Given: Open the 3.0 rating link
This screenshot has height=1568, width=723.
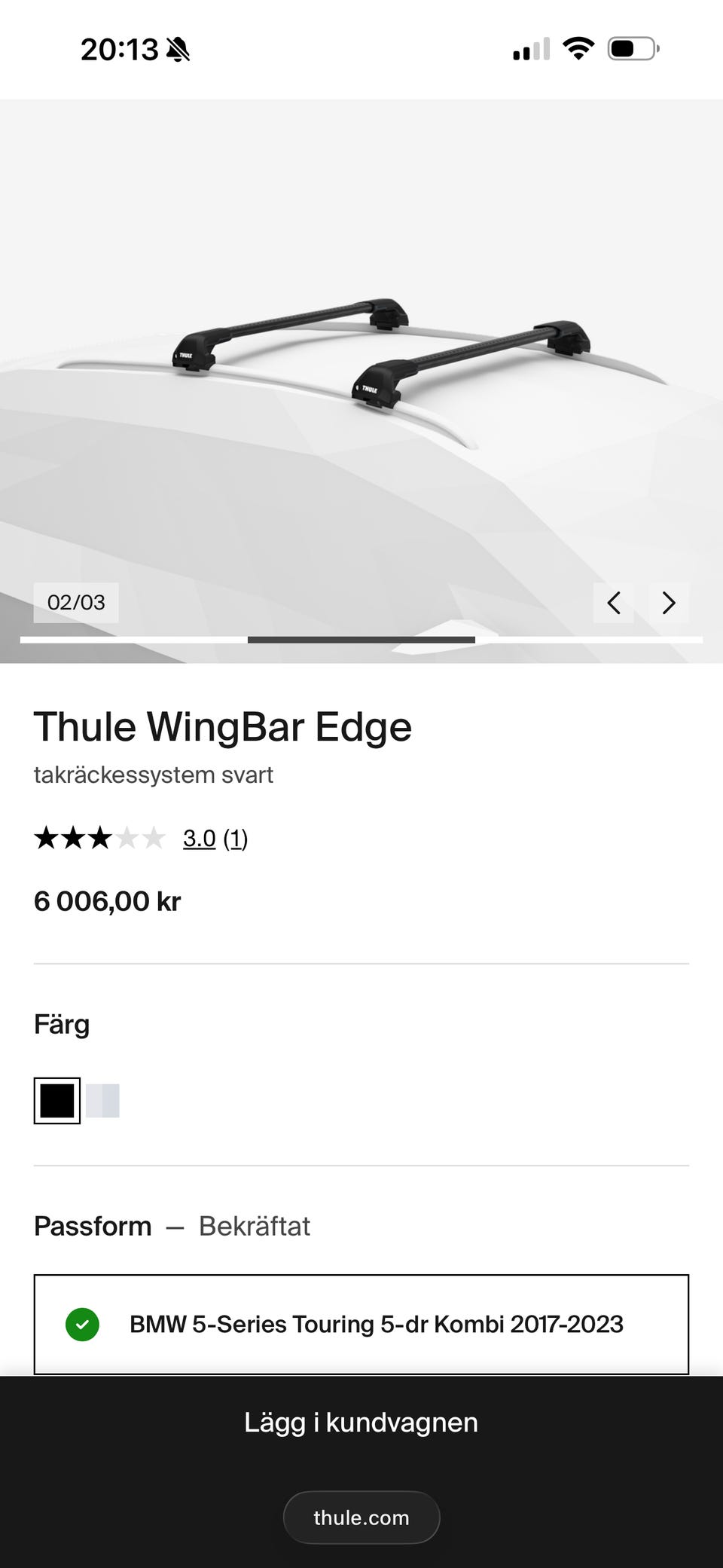Looking at the screenshot, I should [x=200, y=838].
